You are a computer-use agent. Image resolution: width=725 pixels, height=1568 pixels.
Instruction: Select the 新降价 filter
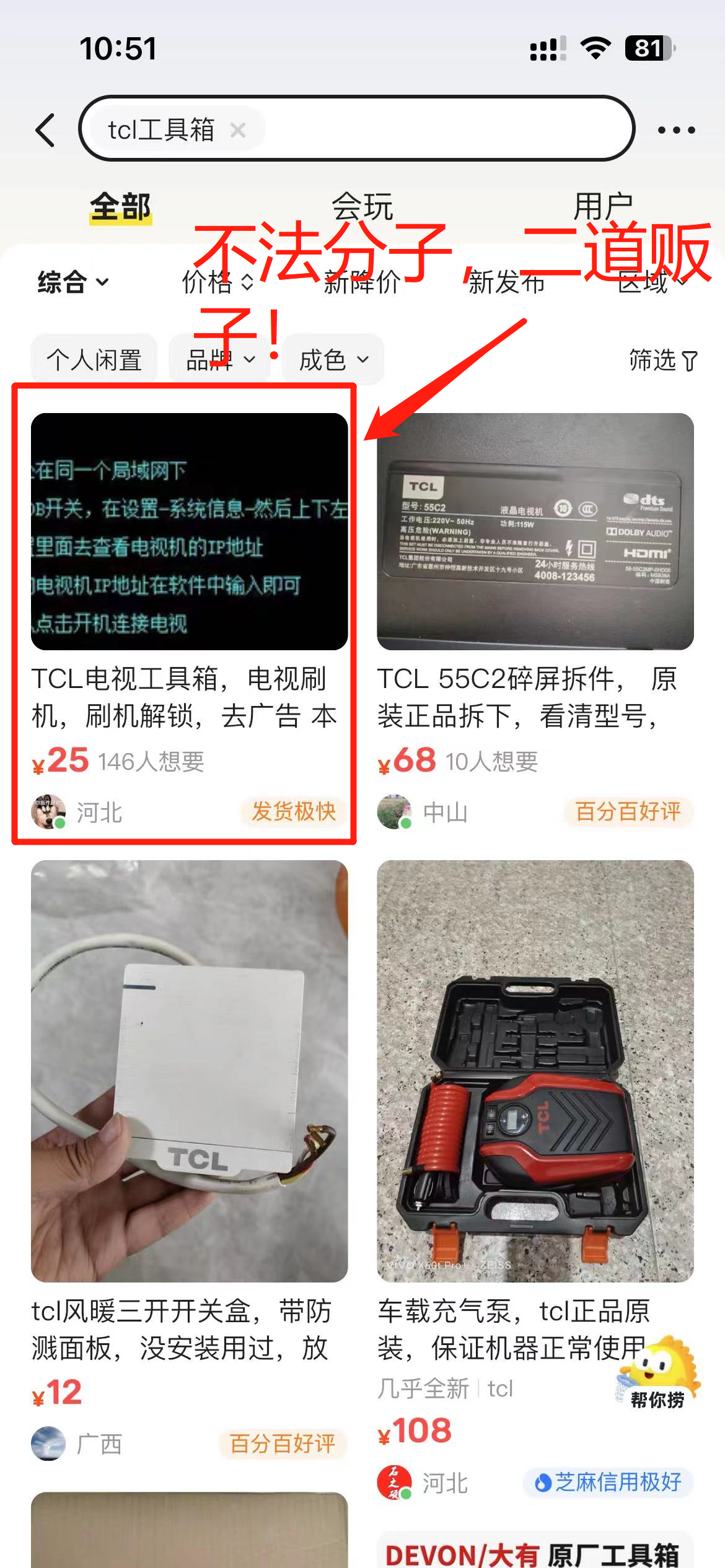(362, 282)
